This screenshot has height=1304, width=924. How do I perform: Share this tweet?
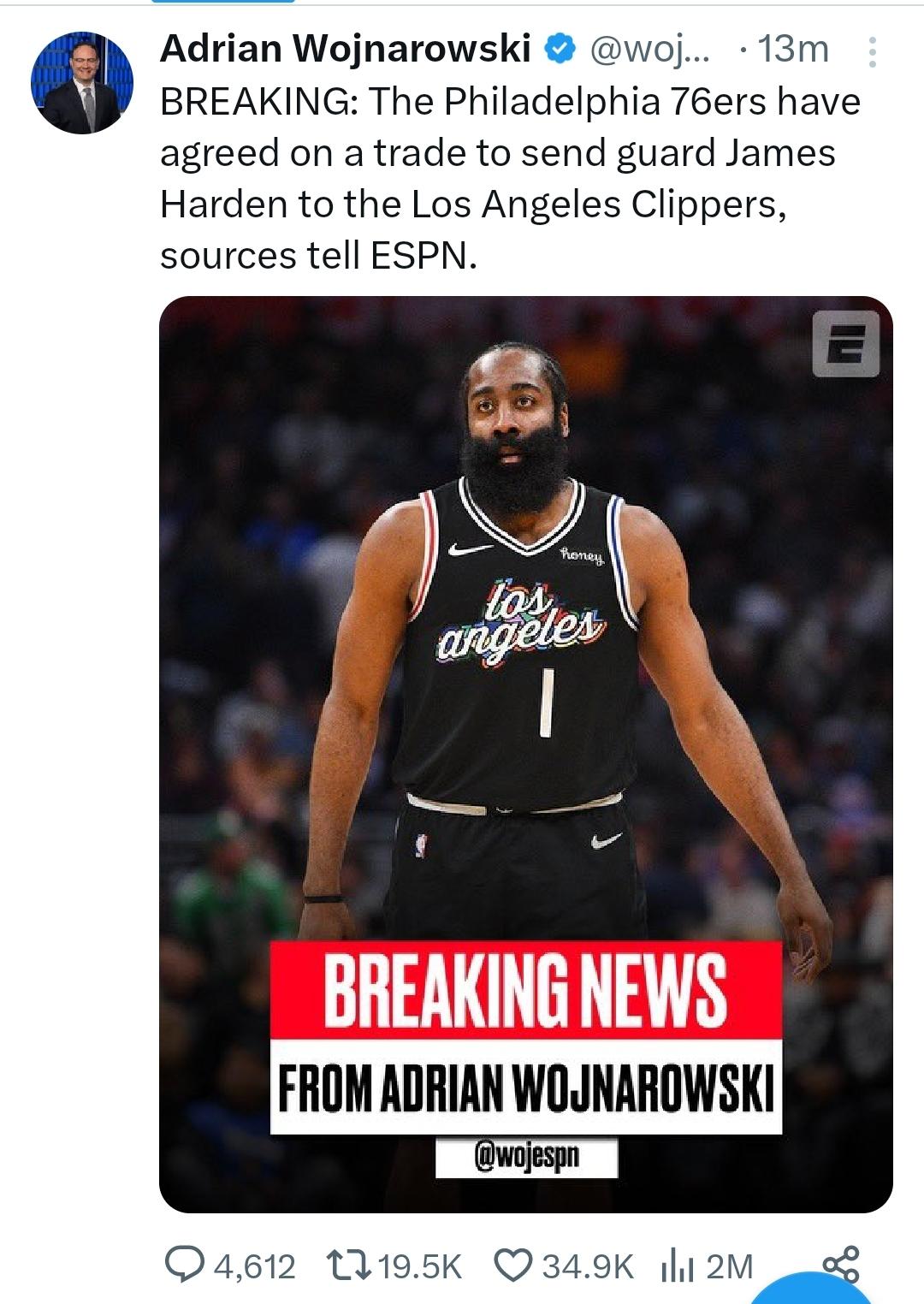(x=840, y=1264)
